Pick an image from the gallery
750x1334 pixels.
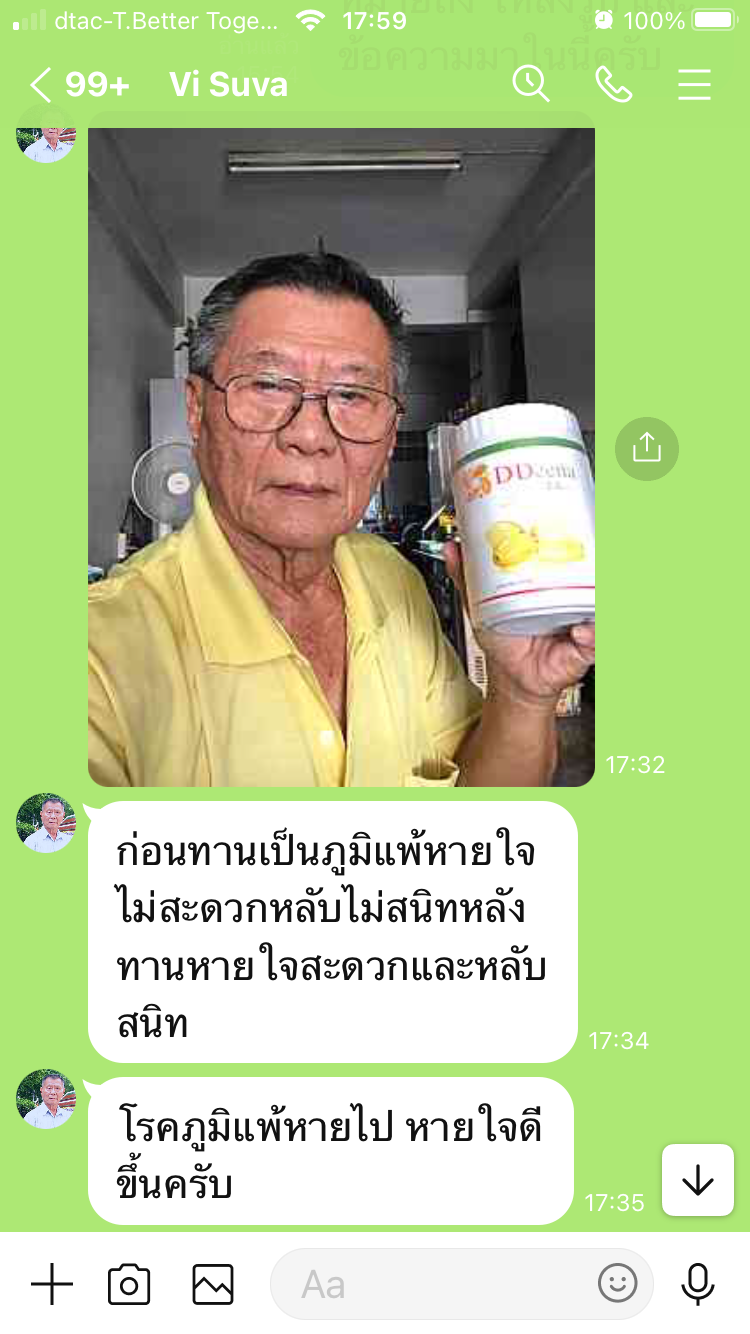[x=213, y=1284]
